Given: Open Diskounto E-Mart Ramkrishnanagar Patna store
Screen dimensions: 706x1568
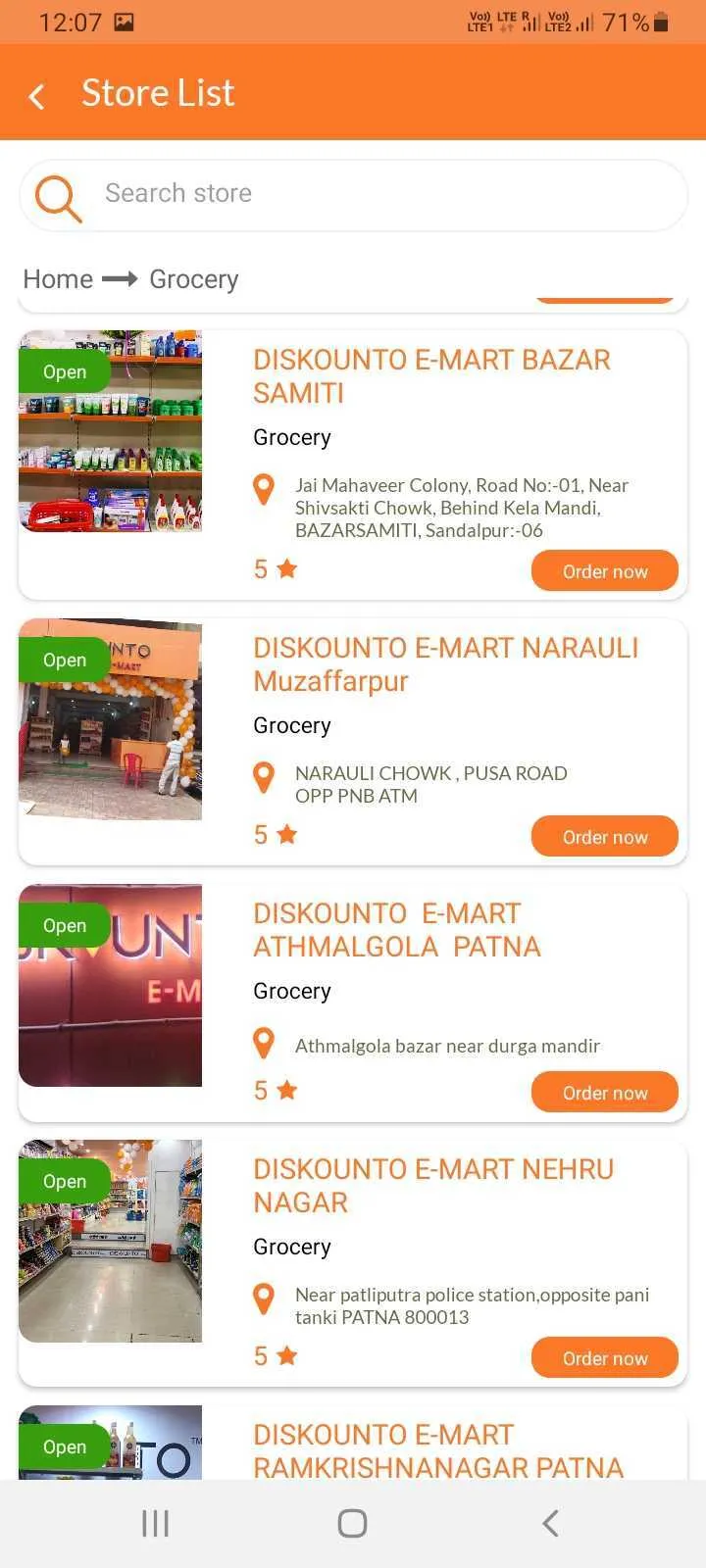Looking at the screenshot, I should (437, 1450).
